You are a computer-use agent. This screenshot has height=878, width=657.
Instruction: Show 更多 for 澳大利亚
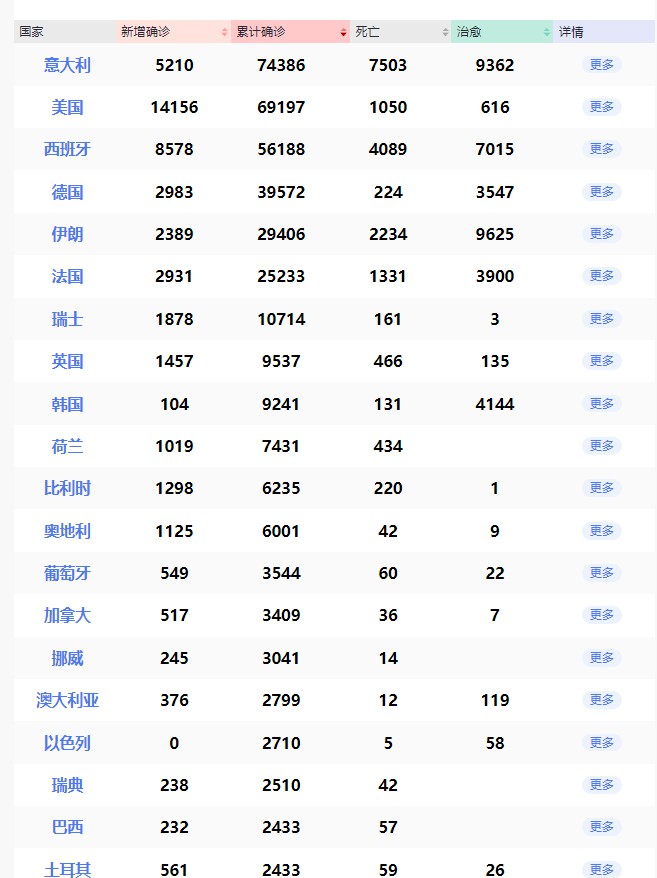coord(601,700)
